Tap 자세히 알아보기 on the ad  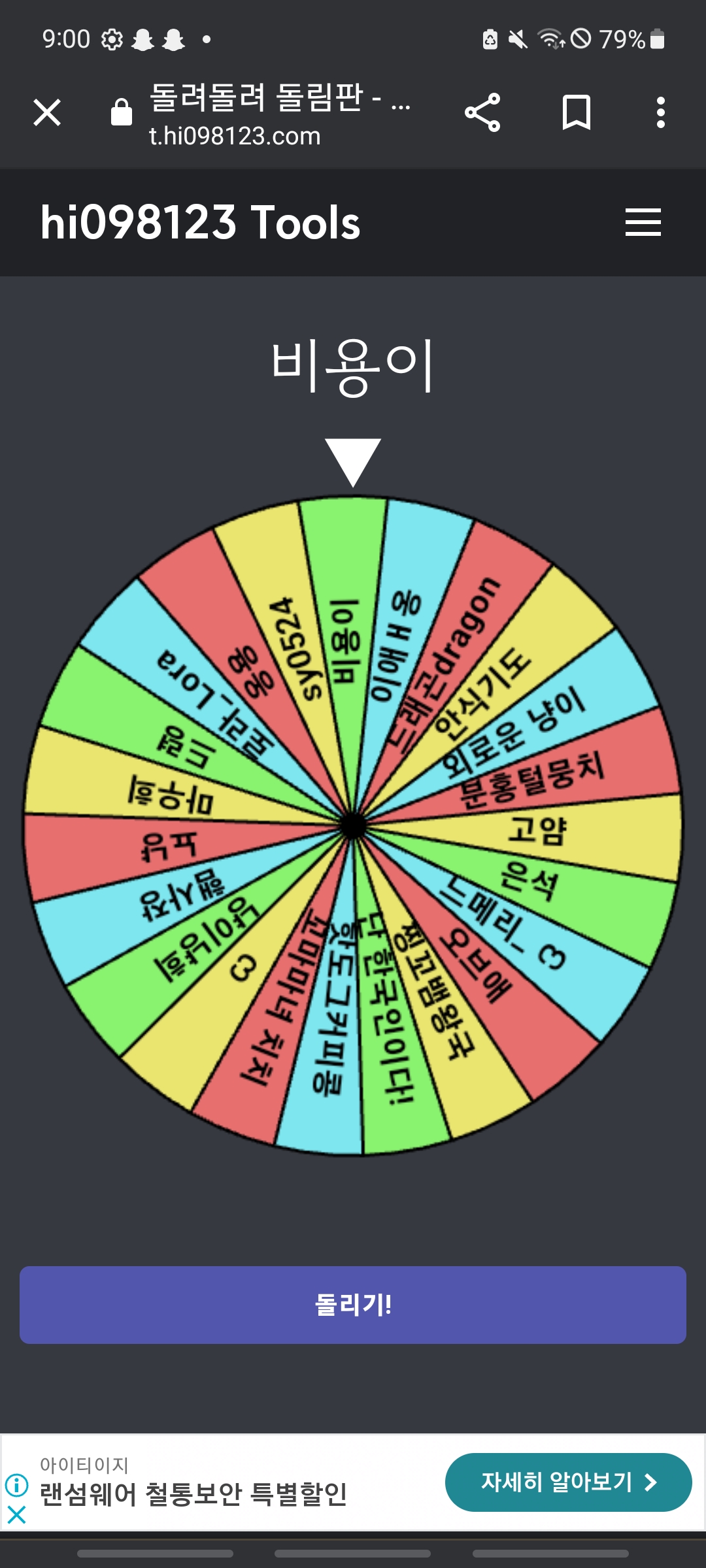tap(568, 1482)
